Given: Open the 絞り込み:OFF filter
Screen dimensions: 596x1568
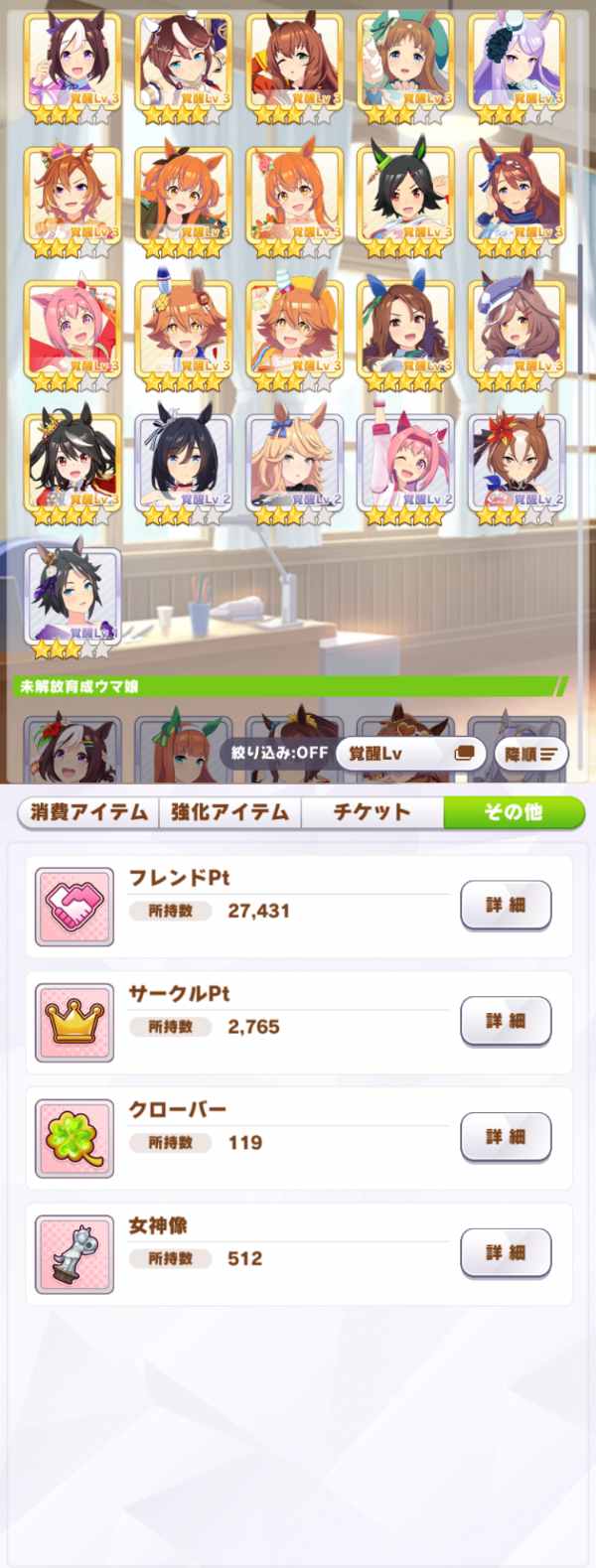Looking at the screenshot, I should point(279,753).
